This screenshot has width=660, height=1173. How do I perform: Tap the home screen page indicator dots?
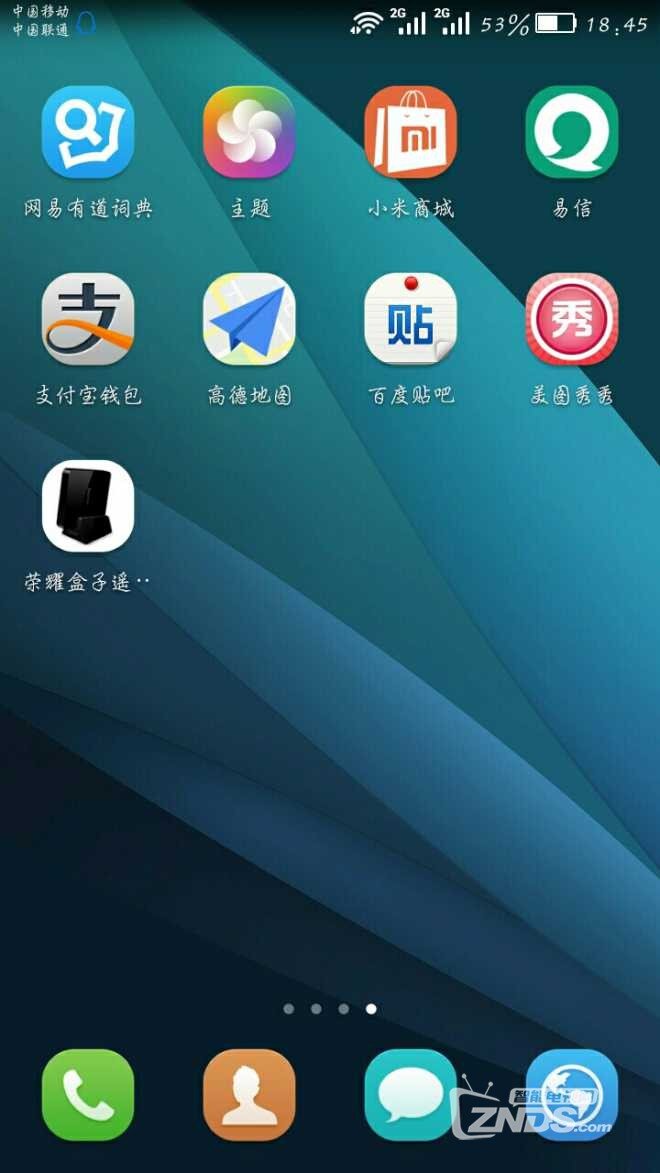coord(330,1009)
